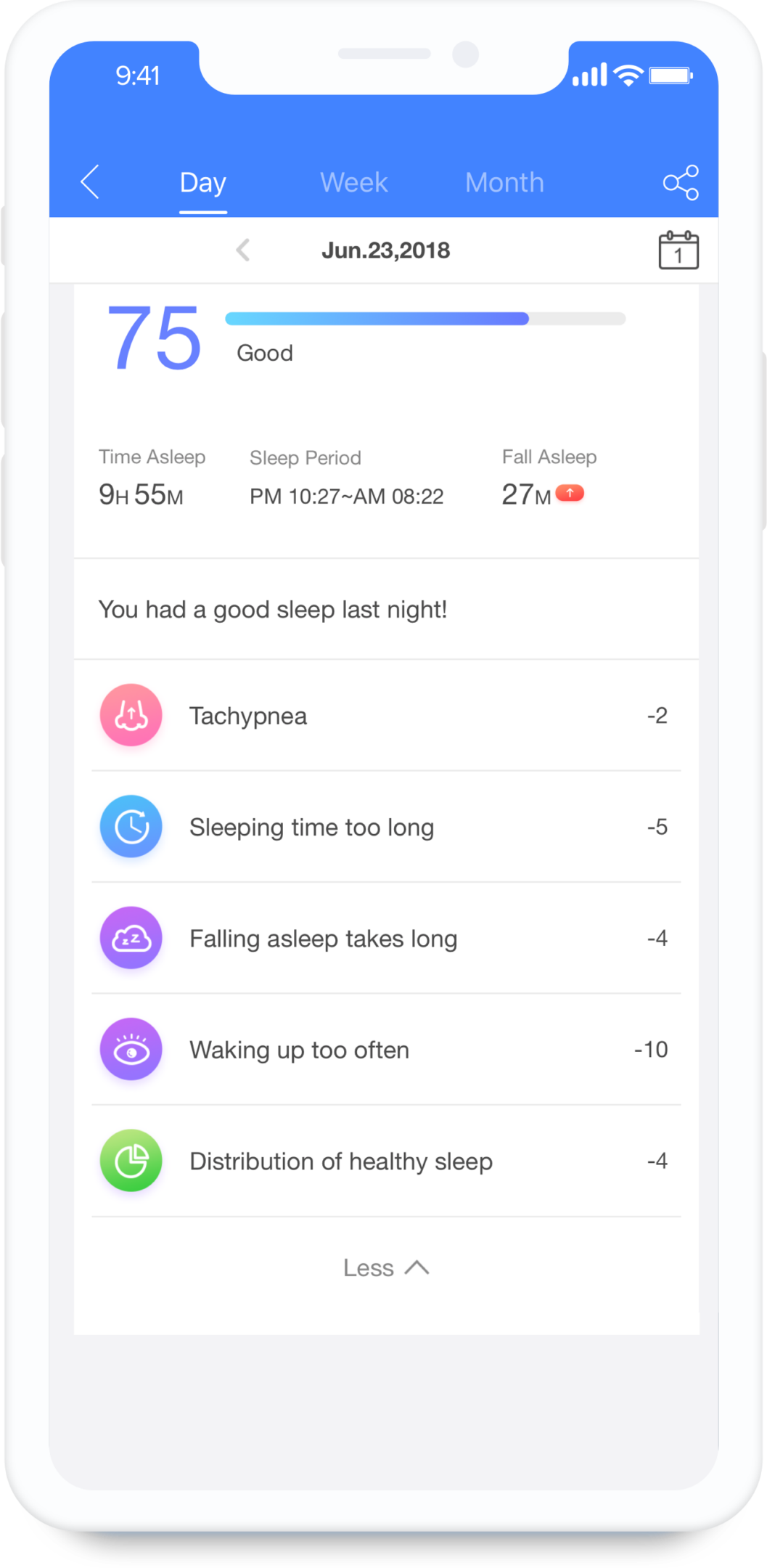767x1568 pixels.
Task: Open Sleeping time too long details
Action: (x=386, y=827)
